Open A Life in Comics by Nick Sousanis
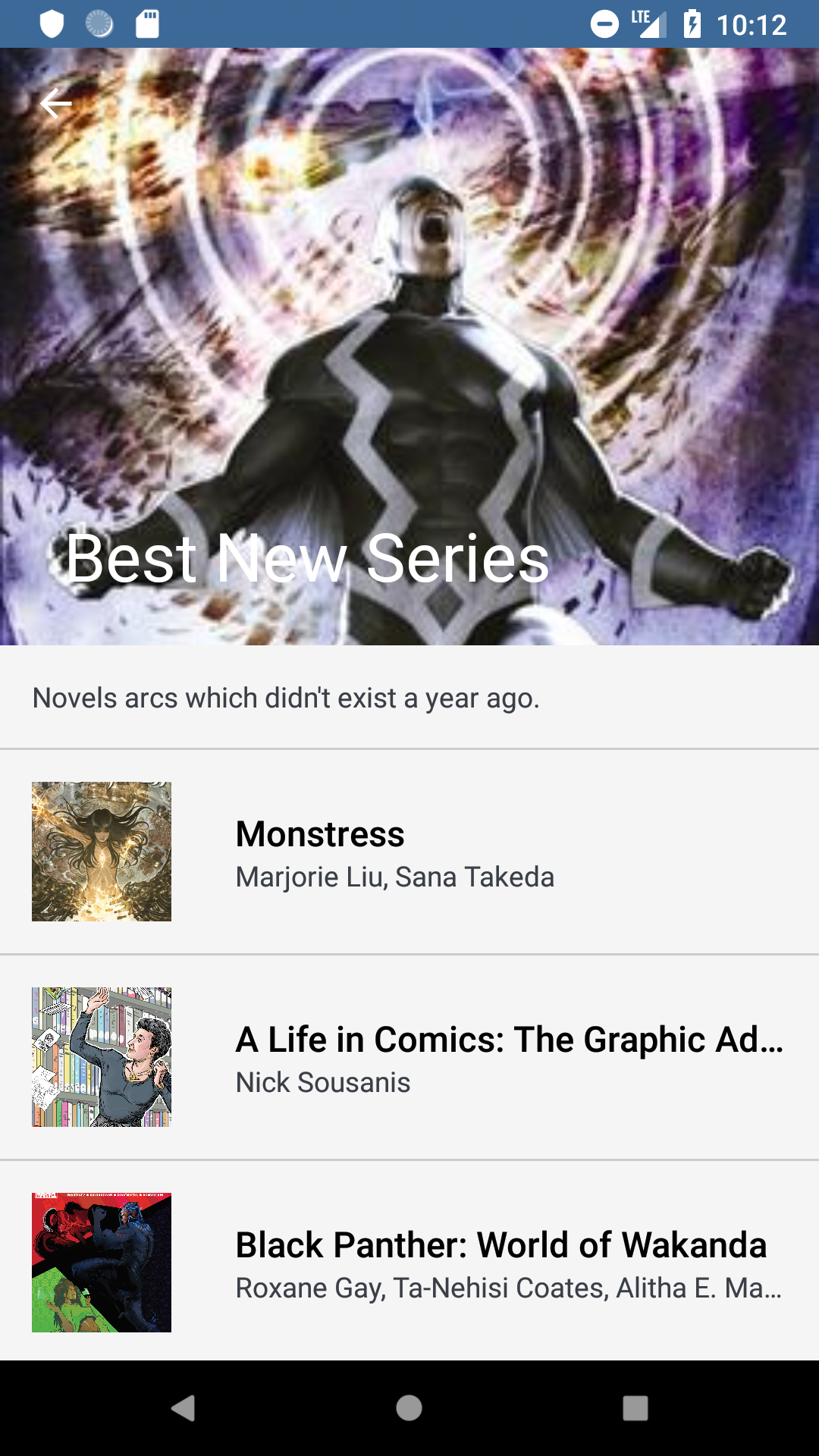 [x=409, y=1057]
